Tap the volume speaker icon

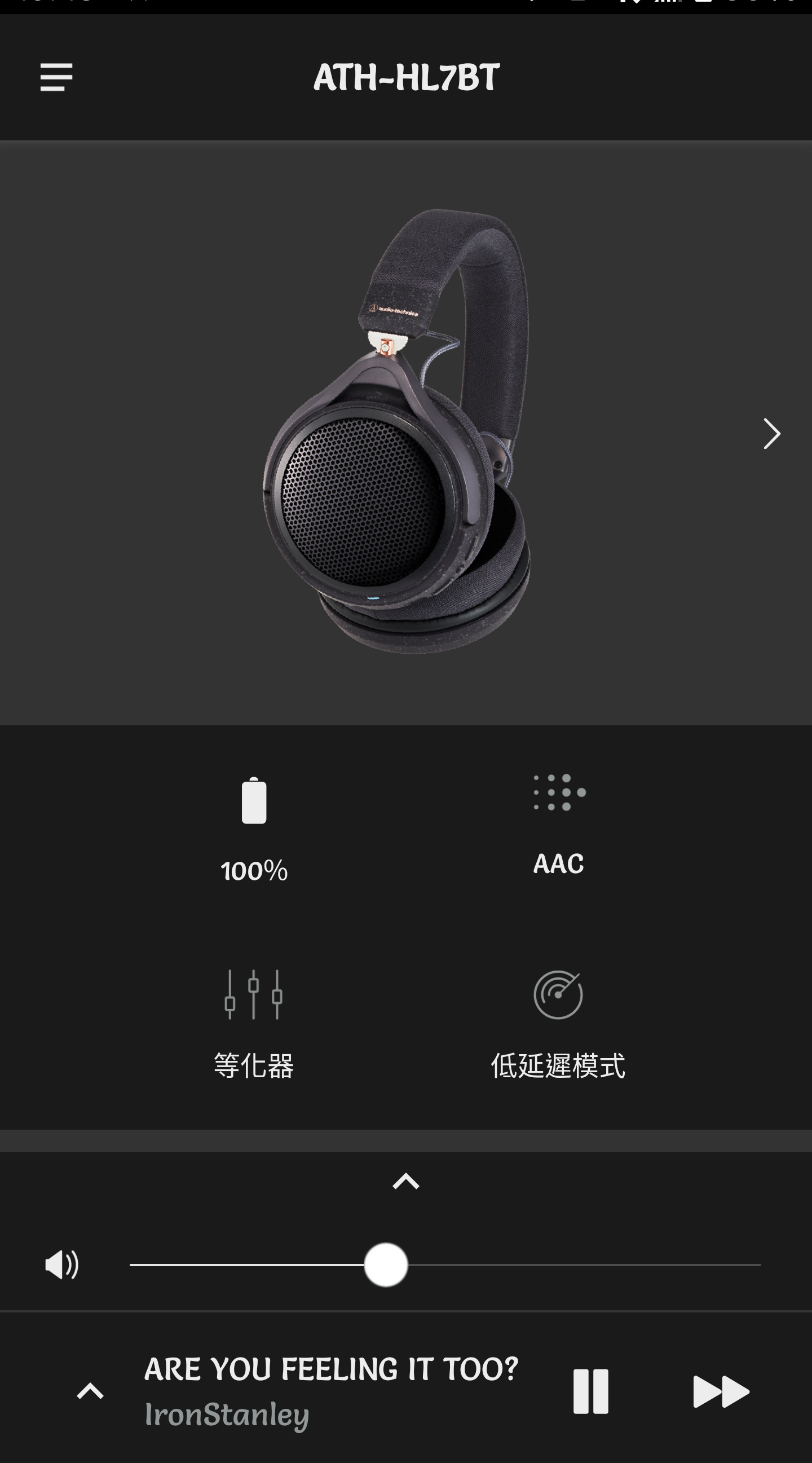click(61, 1265)
